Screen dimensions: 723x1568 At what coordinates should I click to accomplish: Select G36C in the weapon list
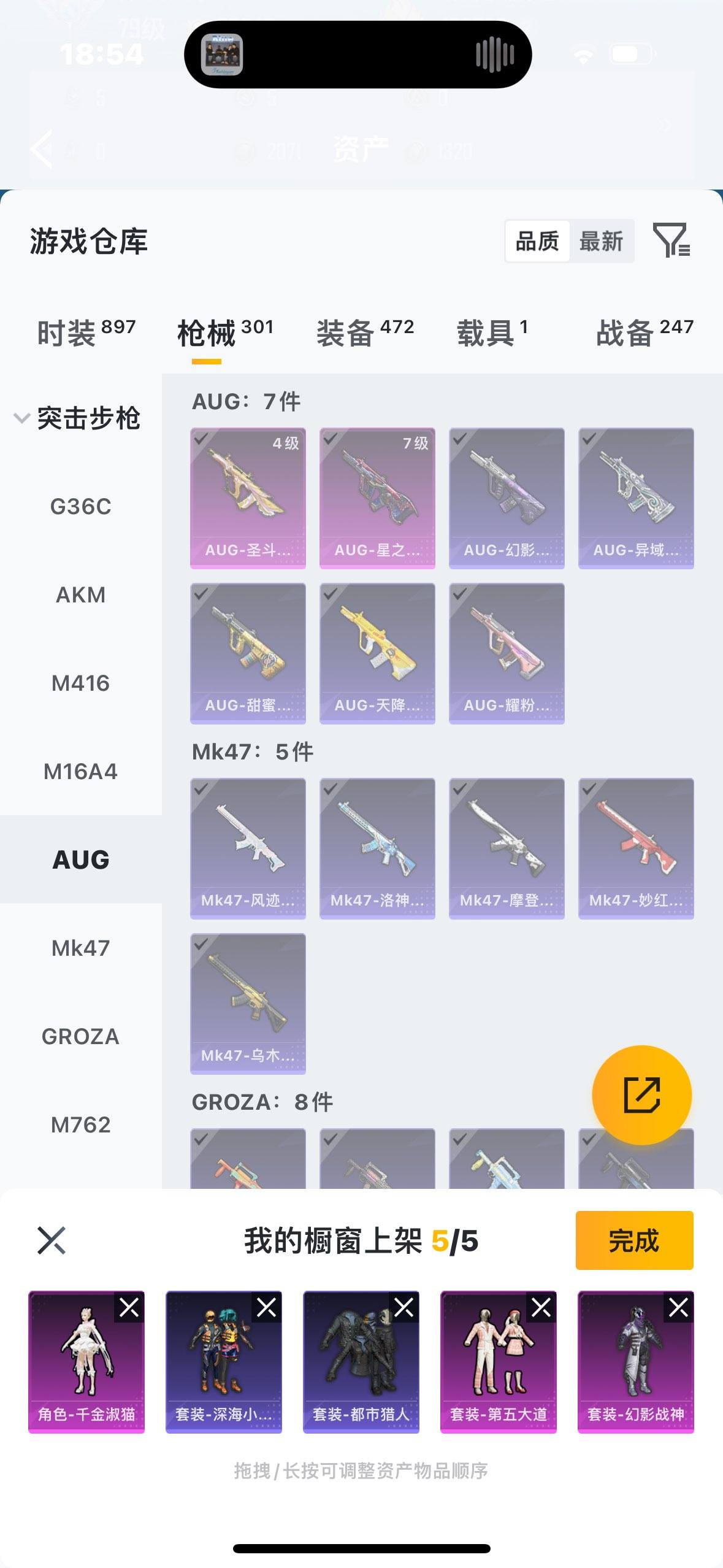point(80,507)
